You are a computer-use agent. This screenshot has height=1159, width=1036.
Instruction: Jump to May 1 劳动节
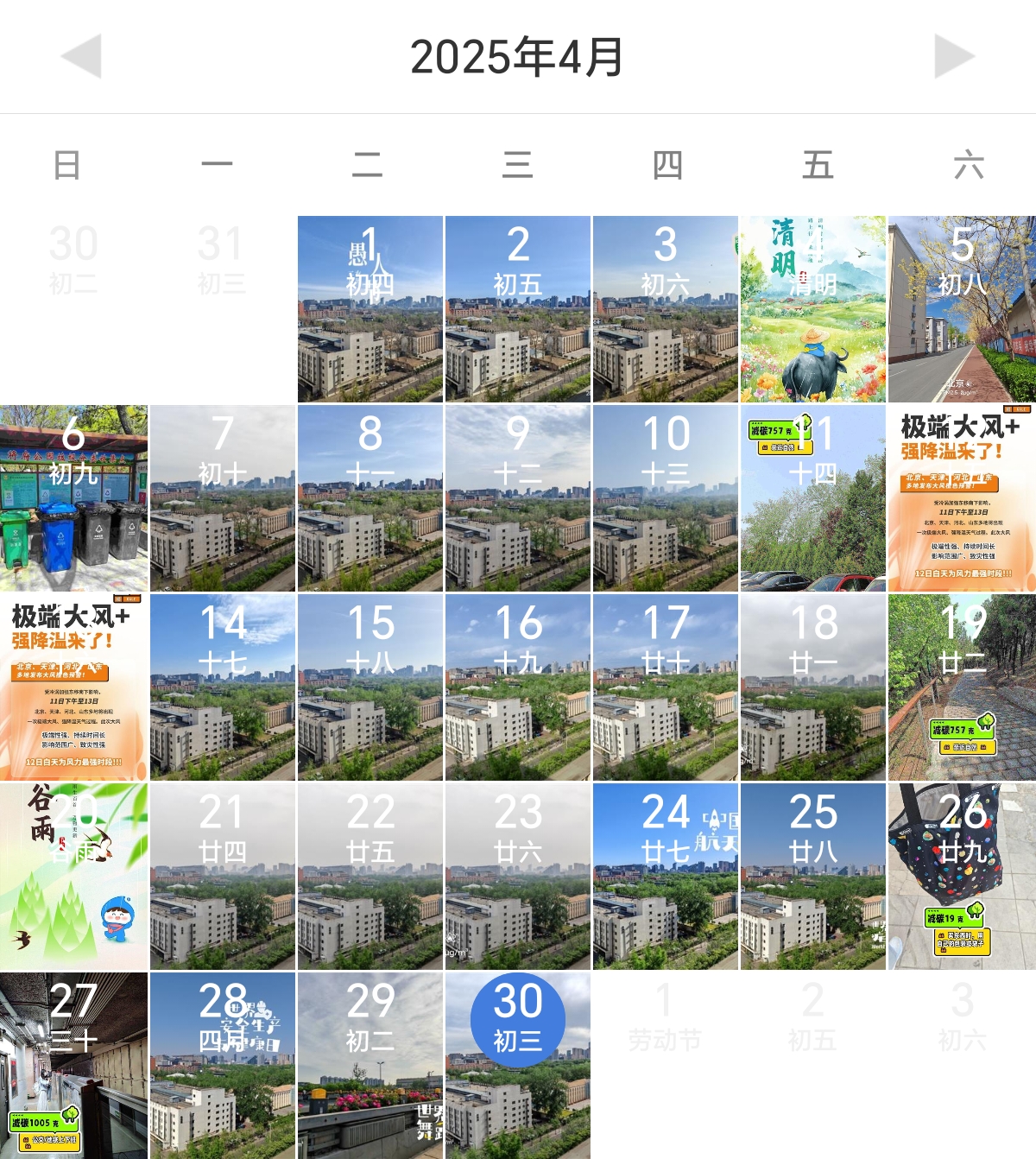pos(665,1019)
